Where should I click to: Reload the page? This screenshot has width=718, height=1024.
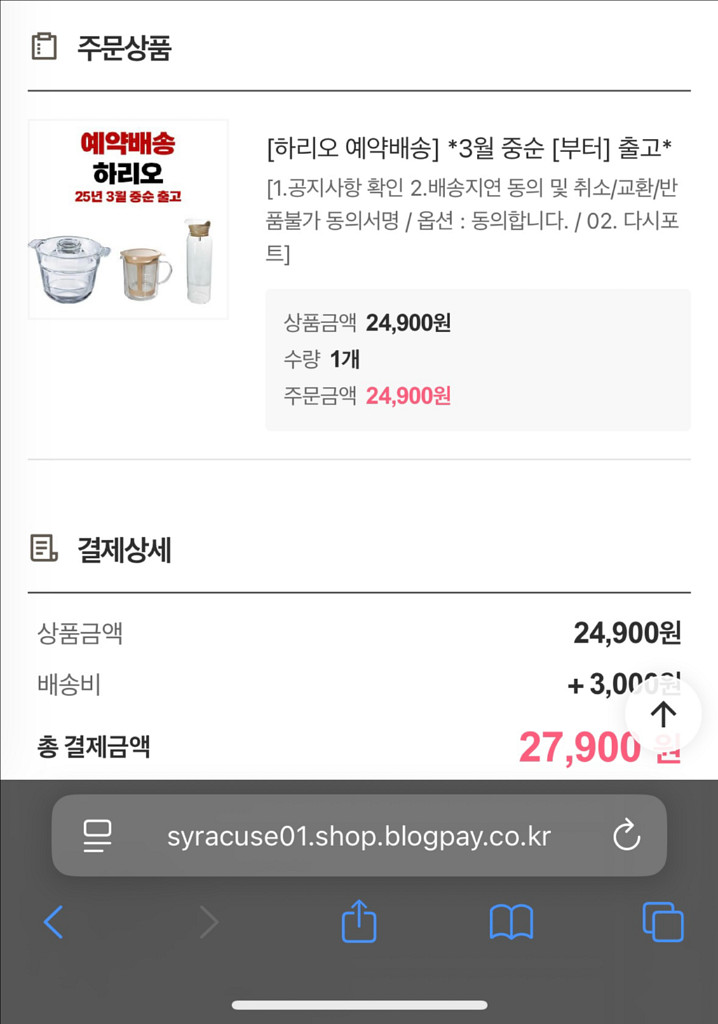626,835
